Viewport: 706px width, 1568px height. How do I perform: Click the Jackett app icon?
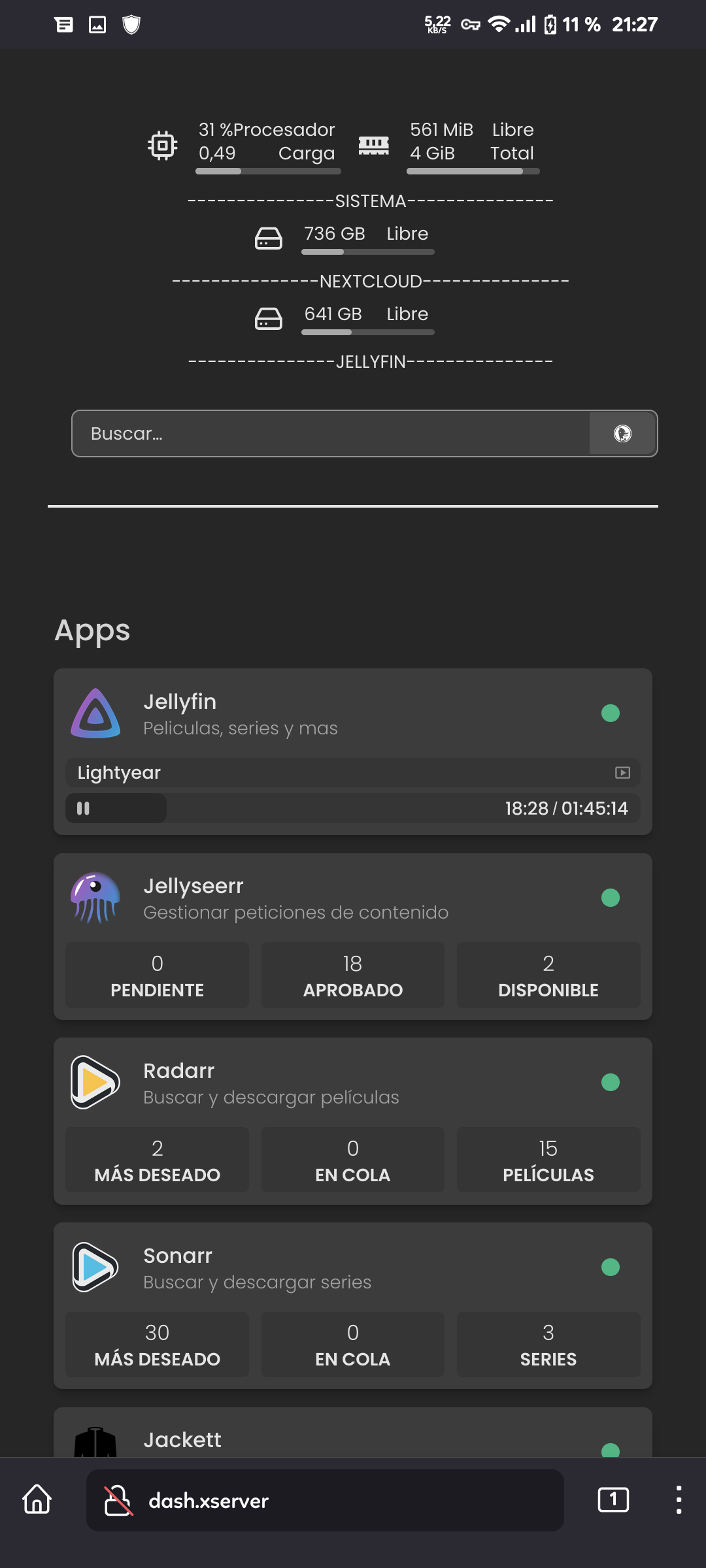point(95,1444)
